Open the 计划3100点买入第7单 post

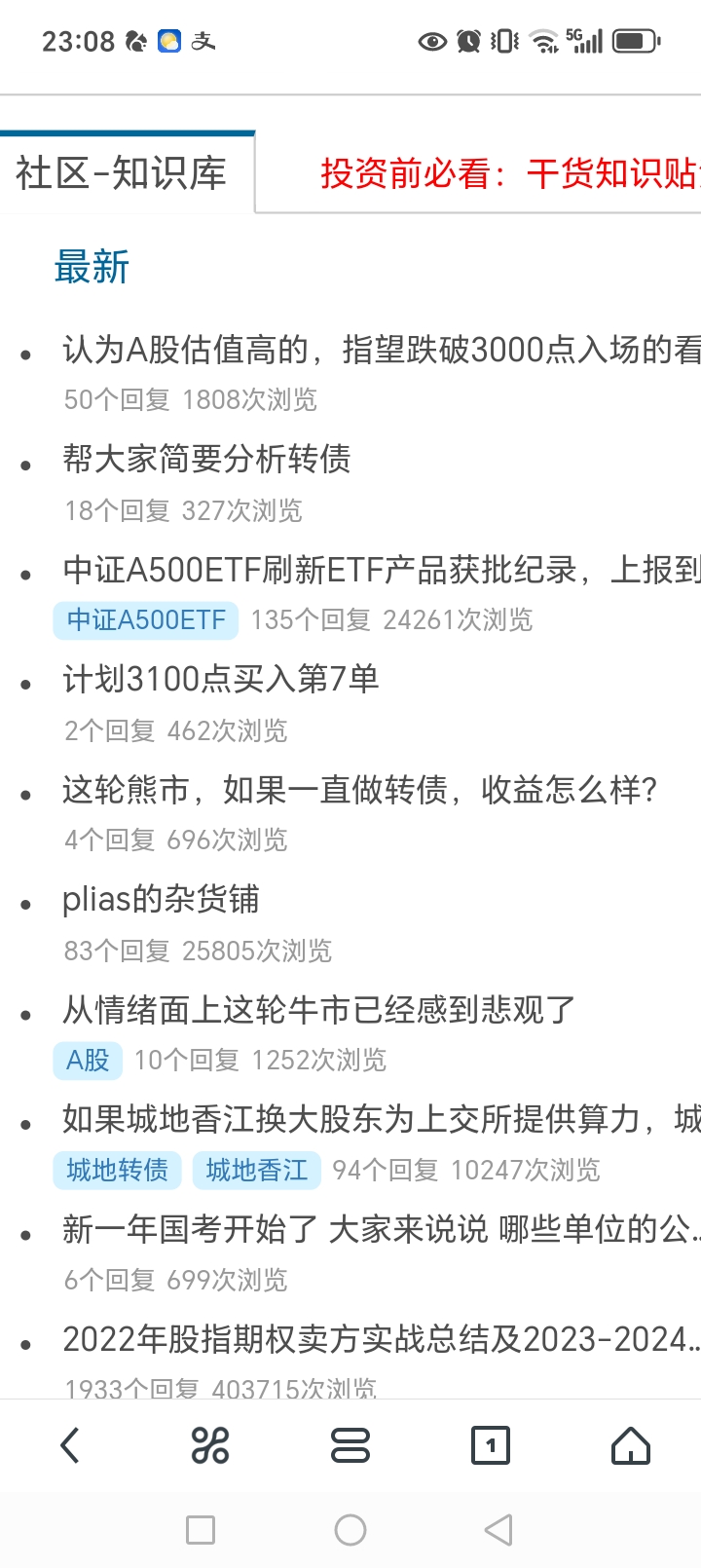point(220,679)
